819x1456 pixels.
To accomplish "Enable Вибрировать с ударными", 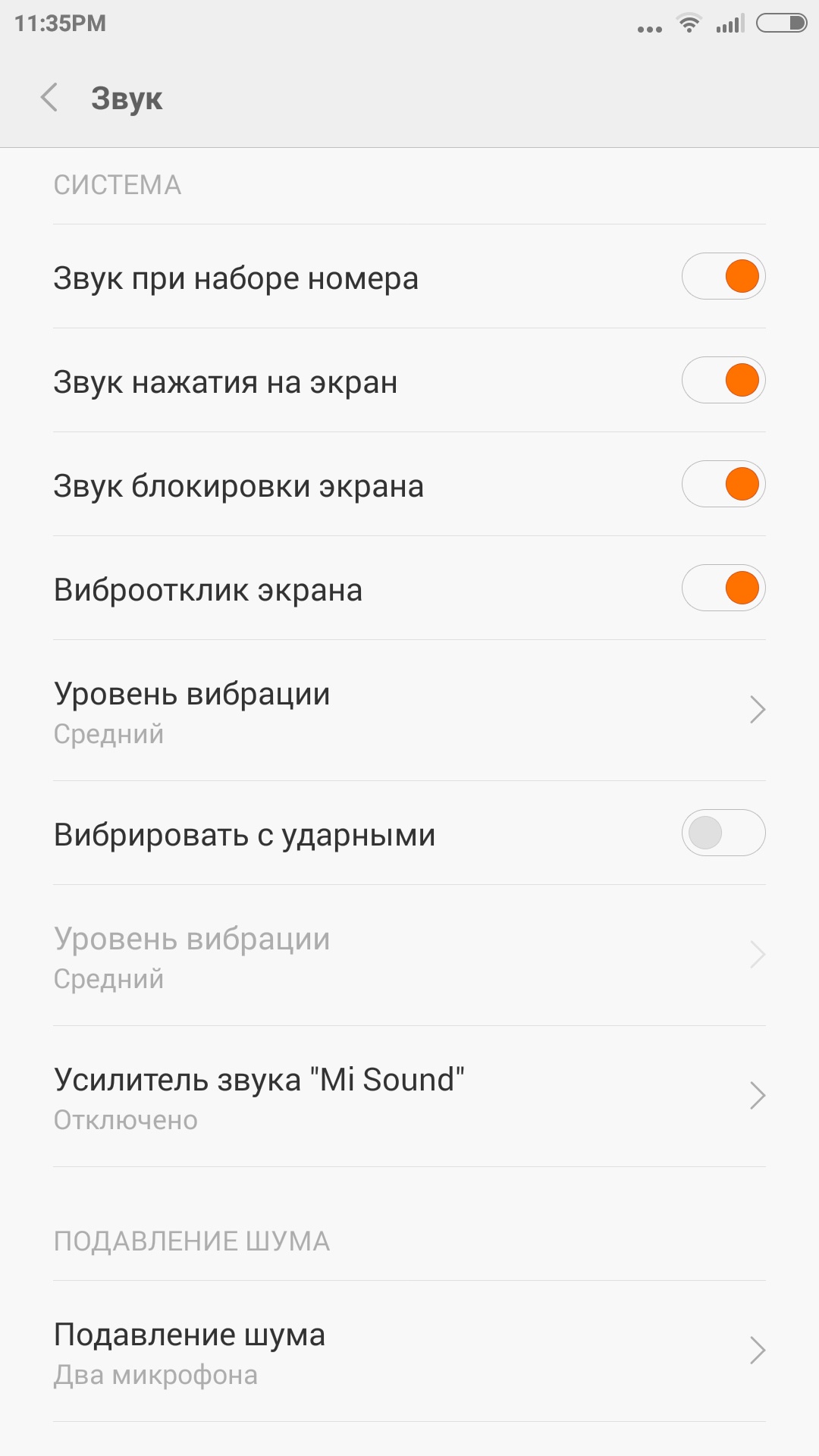I will [x=723, y=833].
